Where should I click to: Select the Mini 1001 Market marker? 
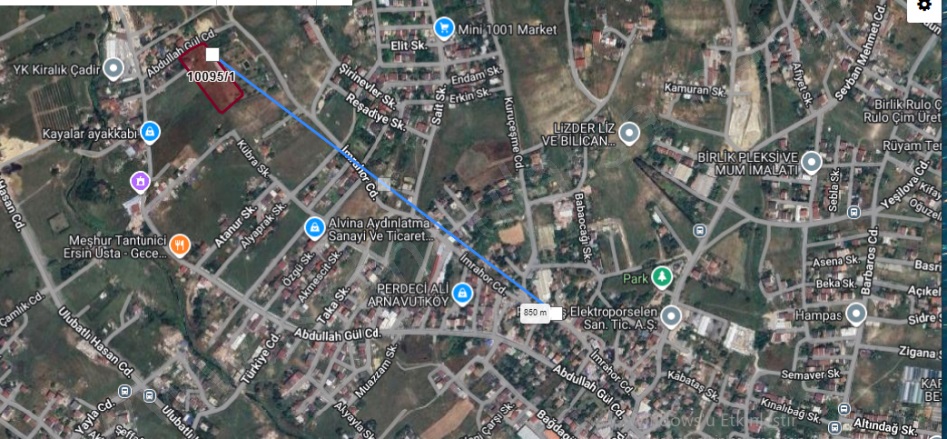pyautogui.click(x=445, y=28)
